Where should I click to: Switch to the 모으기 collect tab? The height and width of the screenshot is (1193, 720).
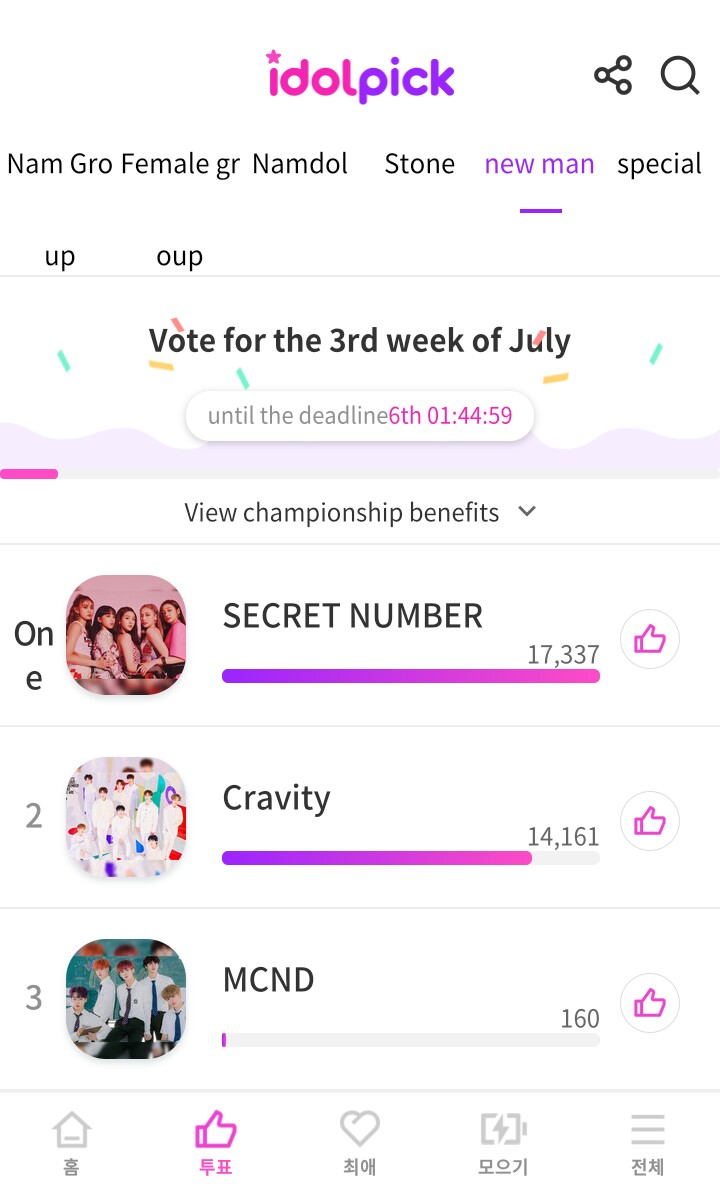click(503, 1143)
